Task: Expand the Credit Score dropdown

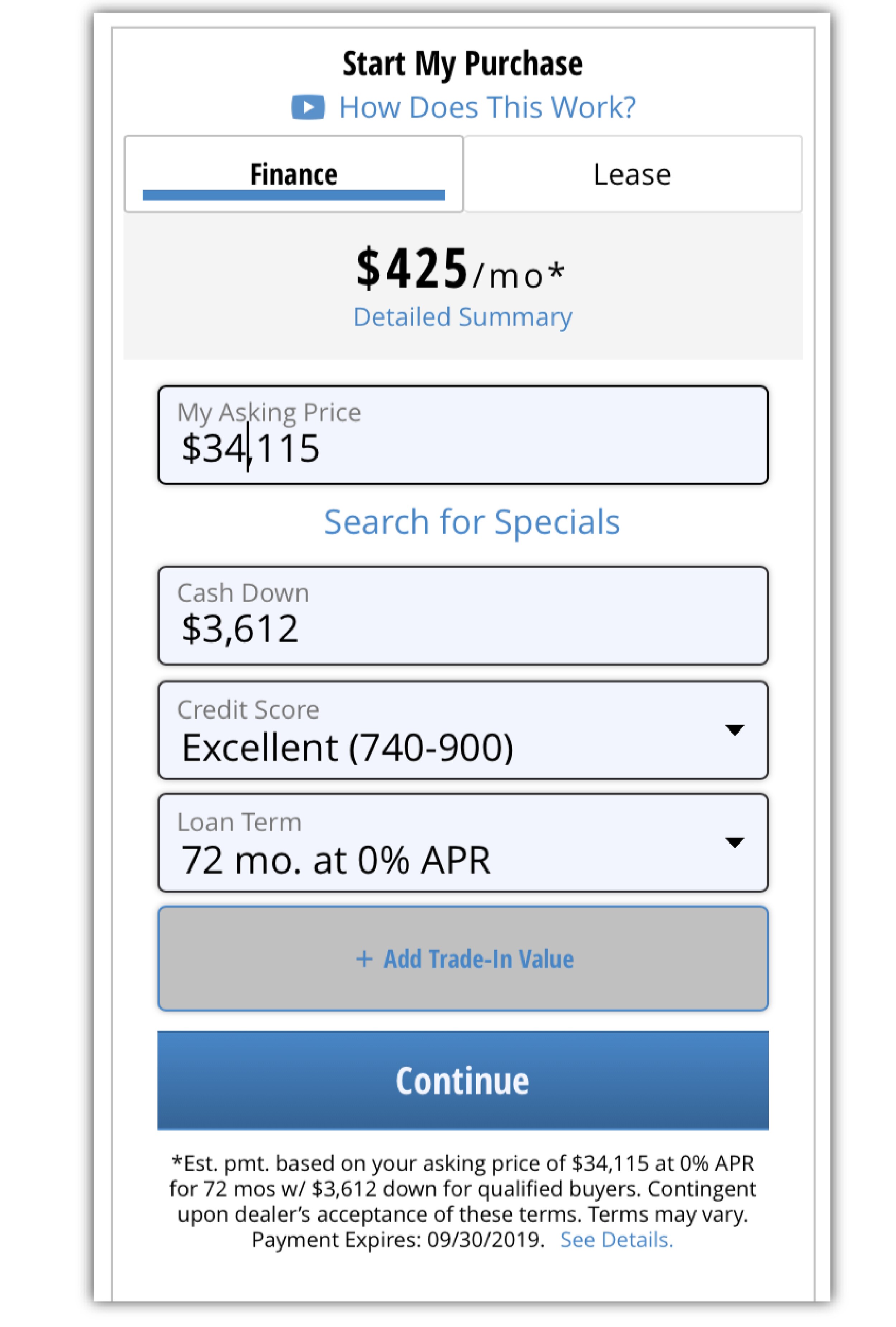Action: pos(463,730)
